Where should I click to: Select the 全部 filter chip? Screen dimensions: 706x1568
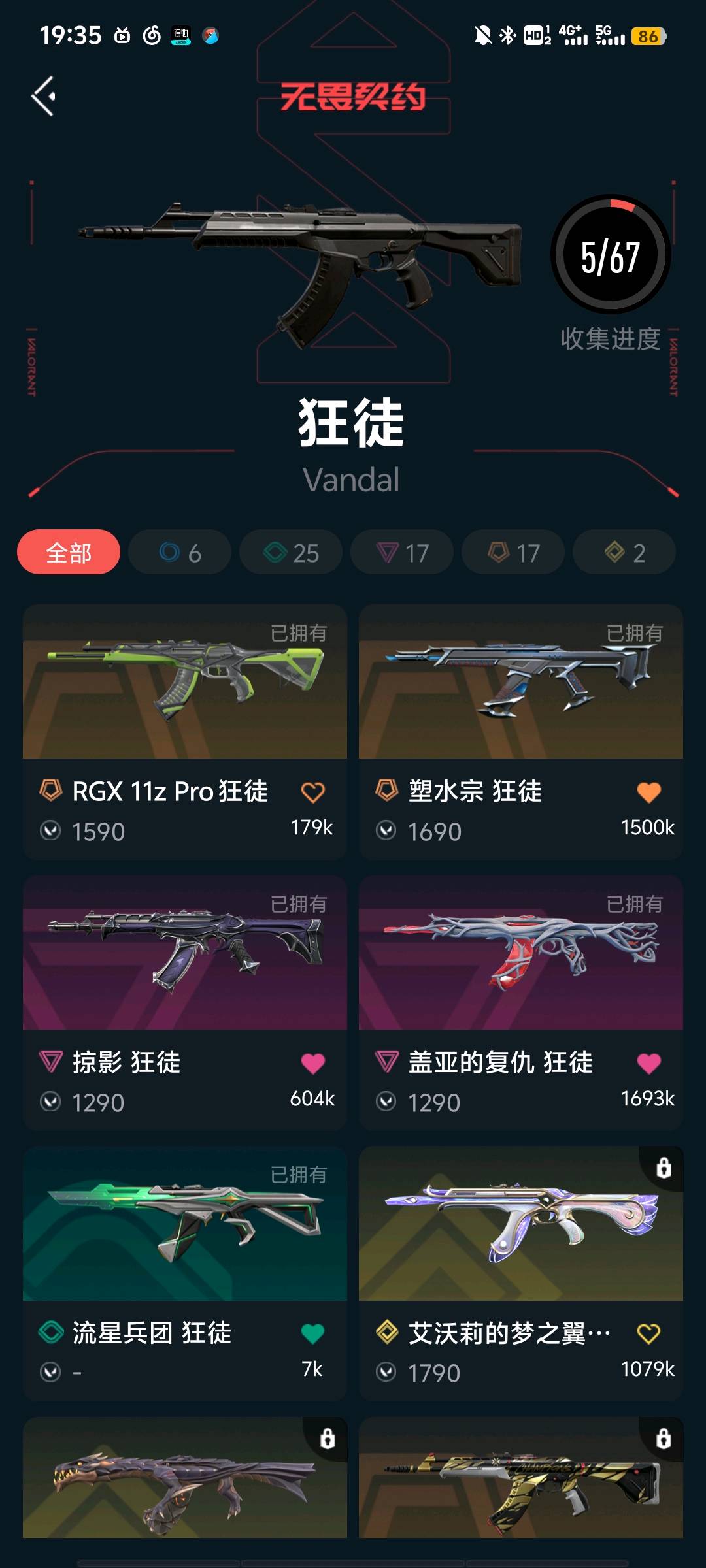tap(69, 553)
